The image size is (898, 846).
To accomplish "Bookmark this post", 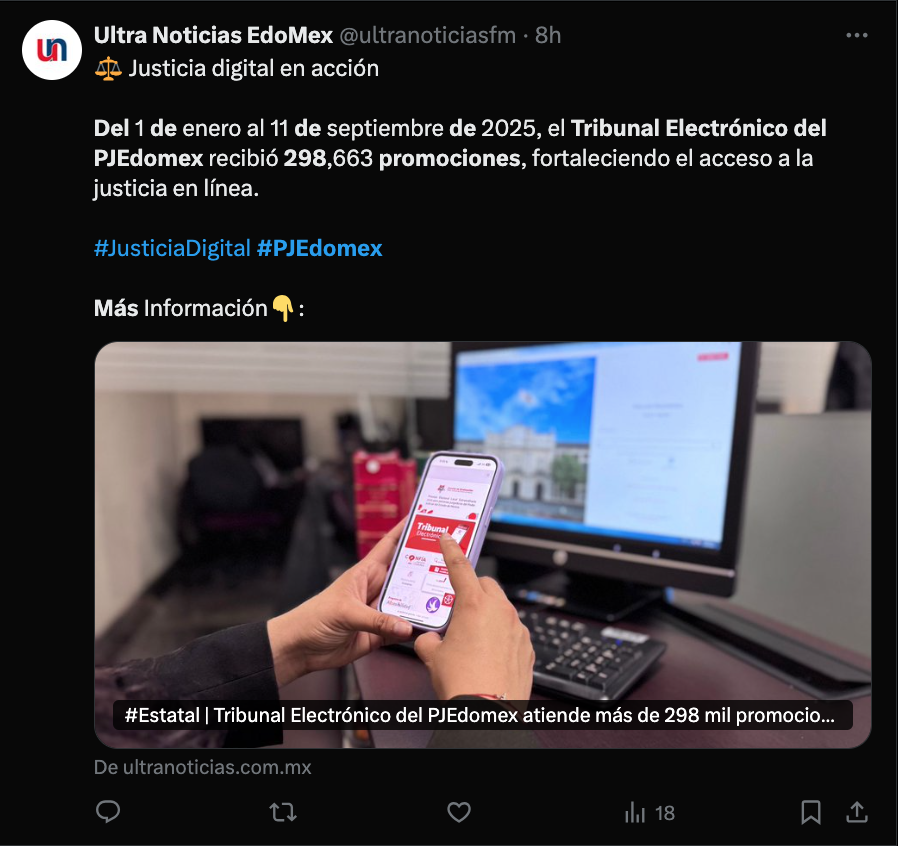I will click(811, 812).
